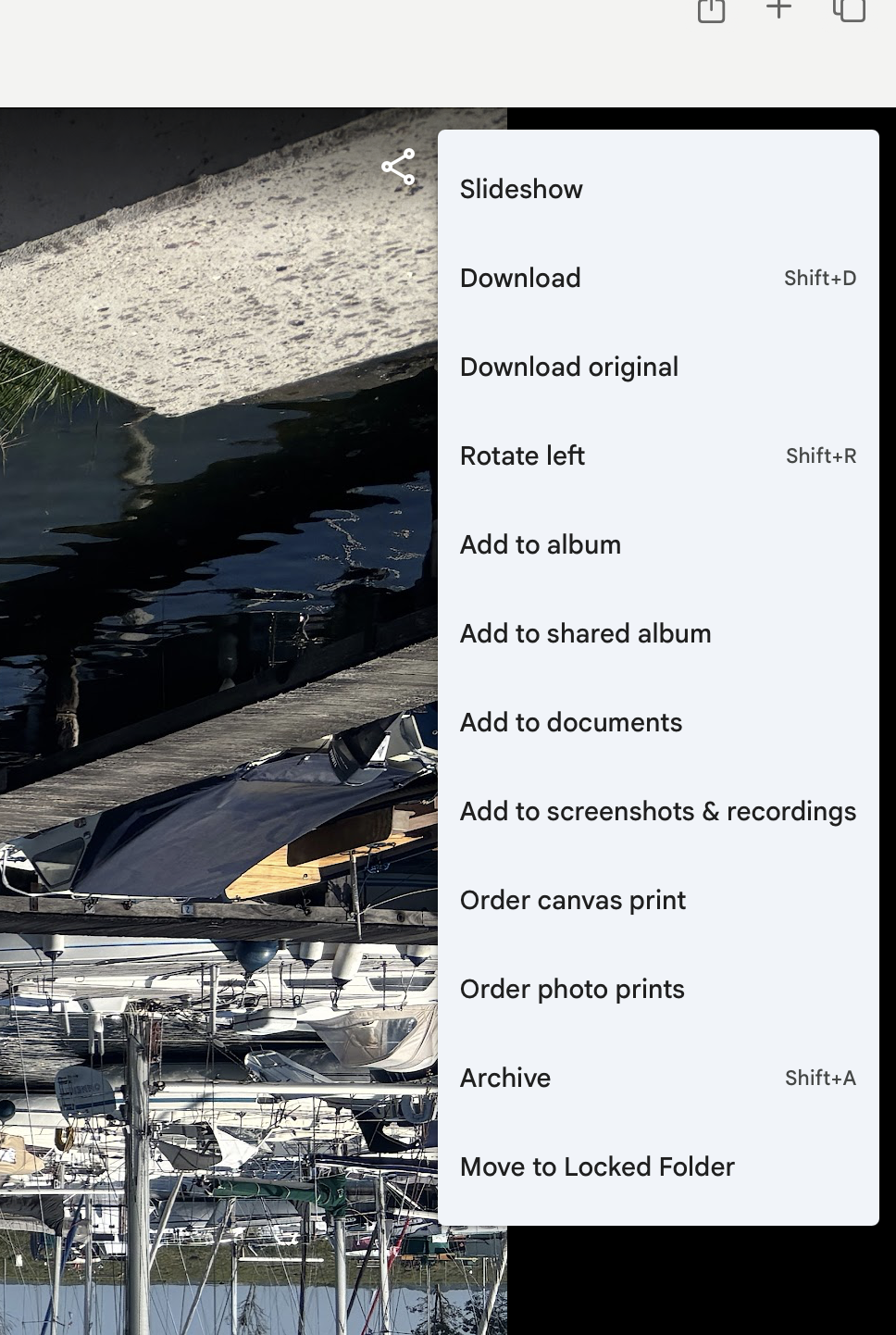
Task: Select Add to documents
Action: click(x=570, y=722)
